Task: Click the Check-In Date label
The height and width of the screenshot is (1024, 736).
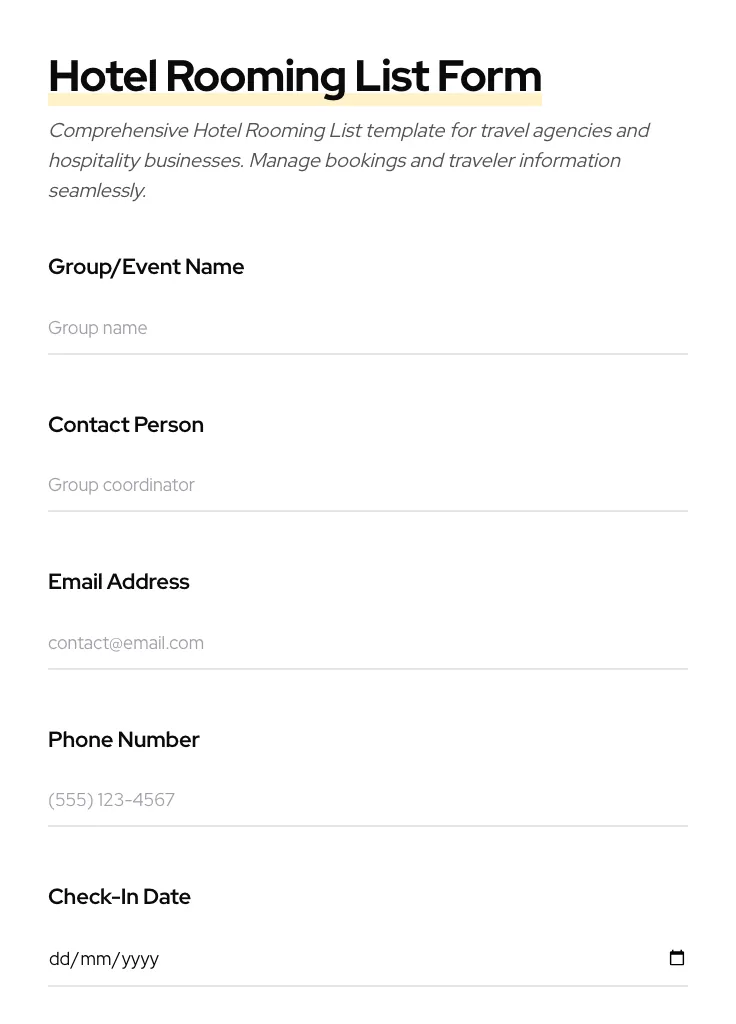Action: coord(119,896)
